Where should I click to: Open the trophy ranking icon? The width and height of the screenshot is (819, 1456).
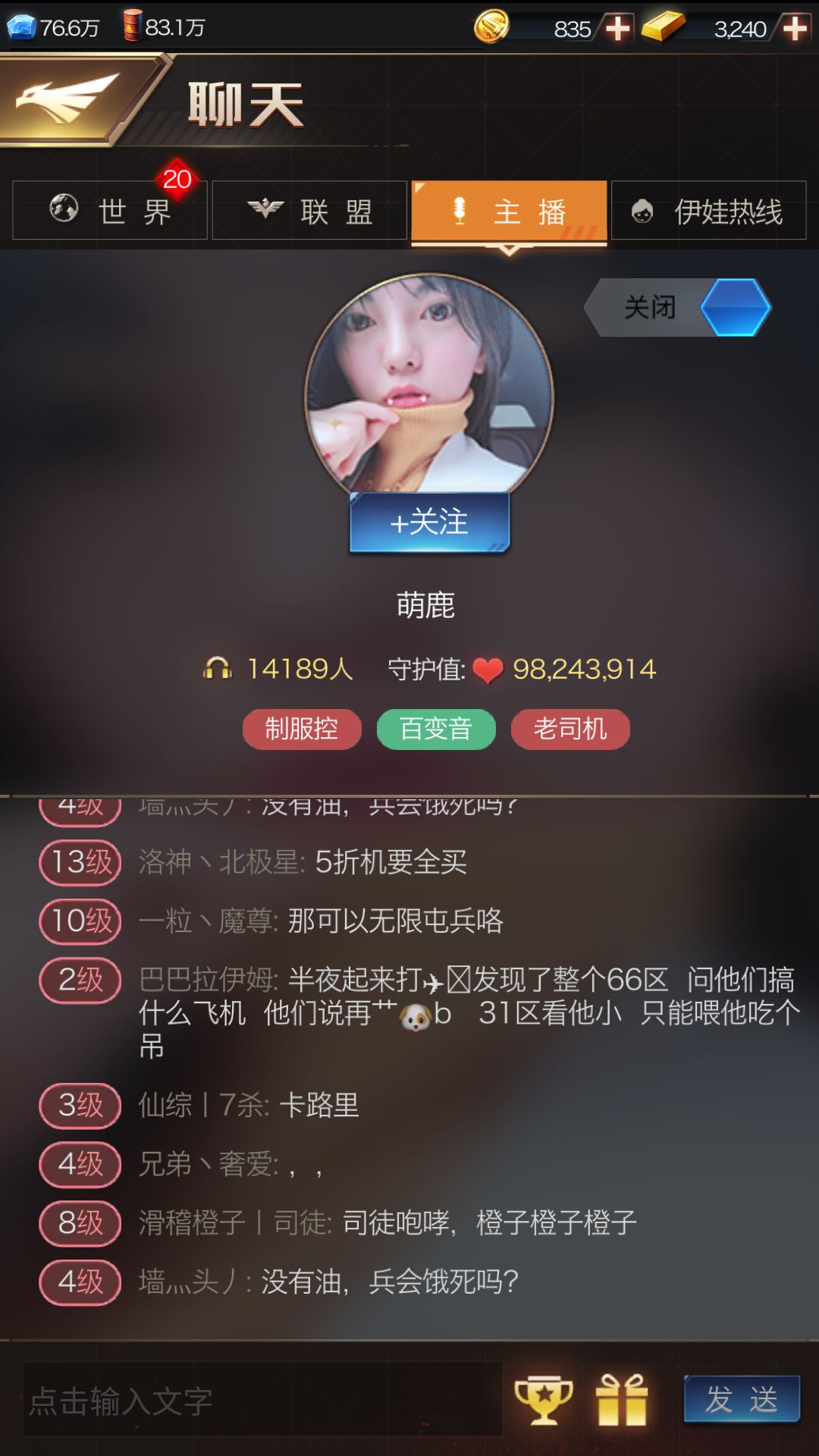click(x=544, y=1400)
